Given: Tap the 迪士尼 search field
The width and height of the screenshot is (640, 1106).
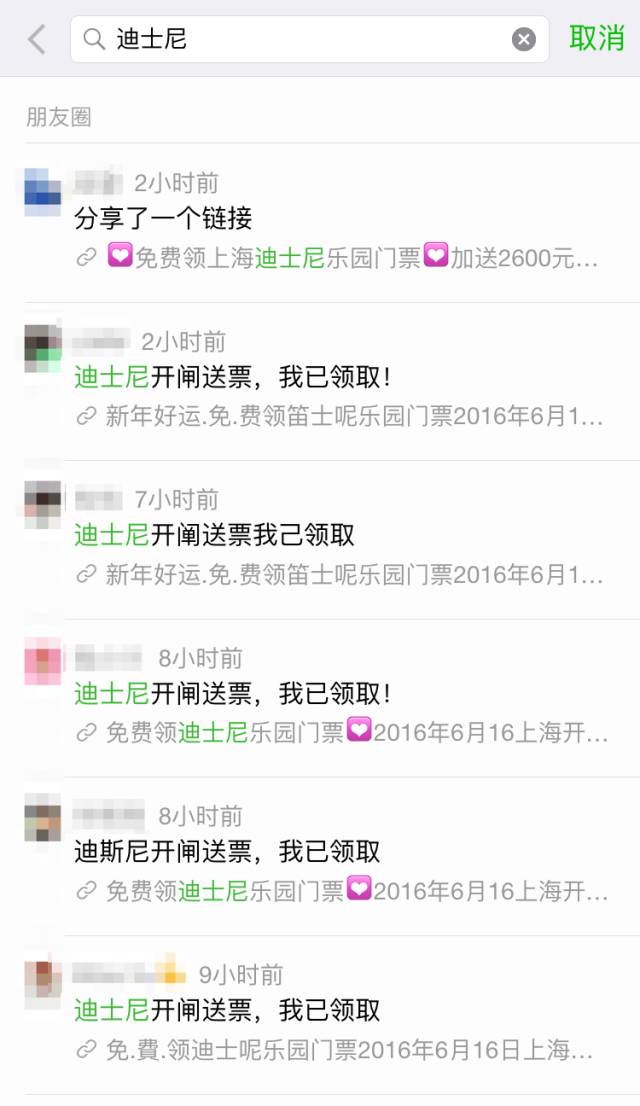Looking at the screenshot, I should [300, 39].
